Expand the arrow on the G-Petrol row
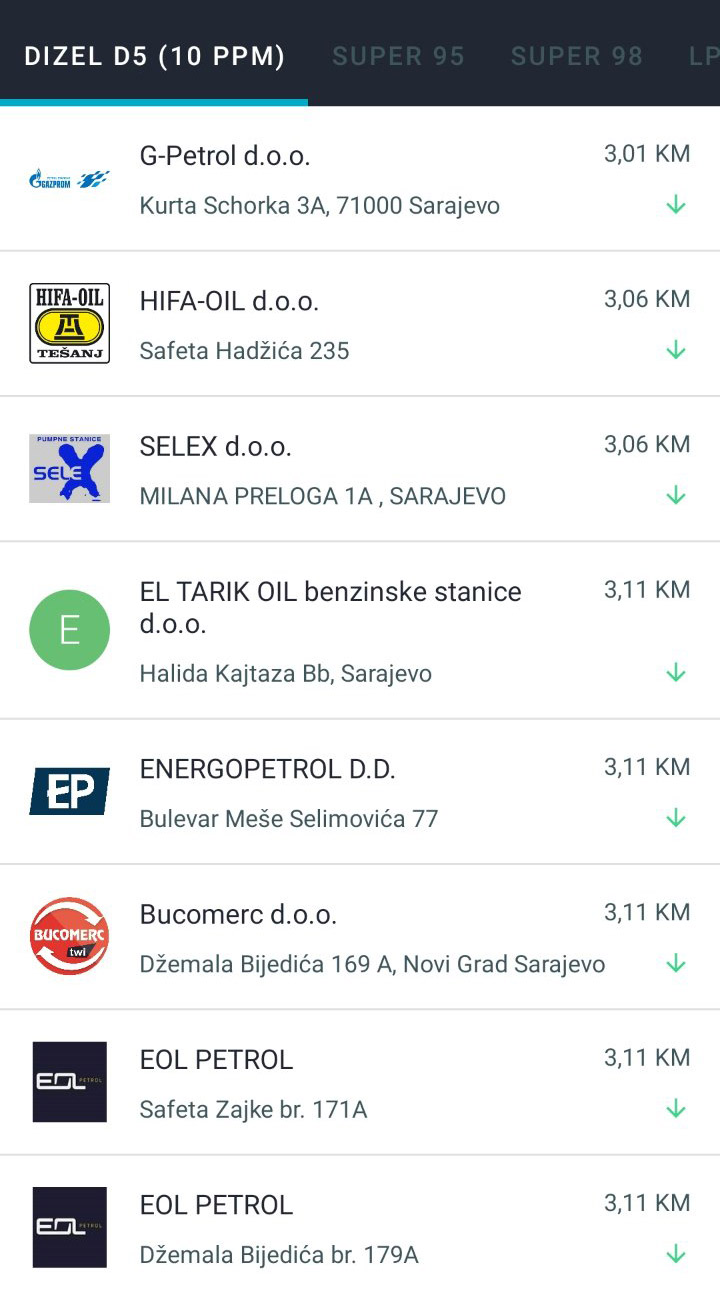Screen dimensions: 720x1299 click(676, 205)
